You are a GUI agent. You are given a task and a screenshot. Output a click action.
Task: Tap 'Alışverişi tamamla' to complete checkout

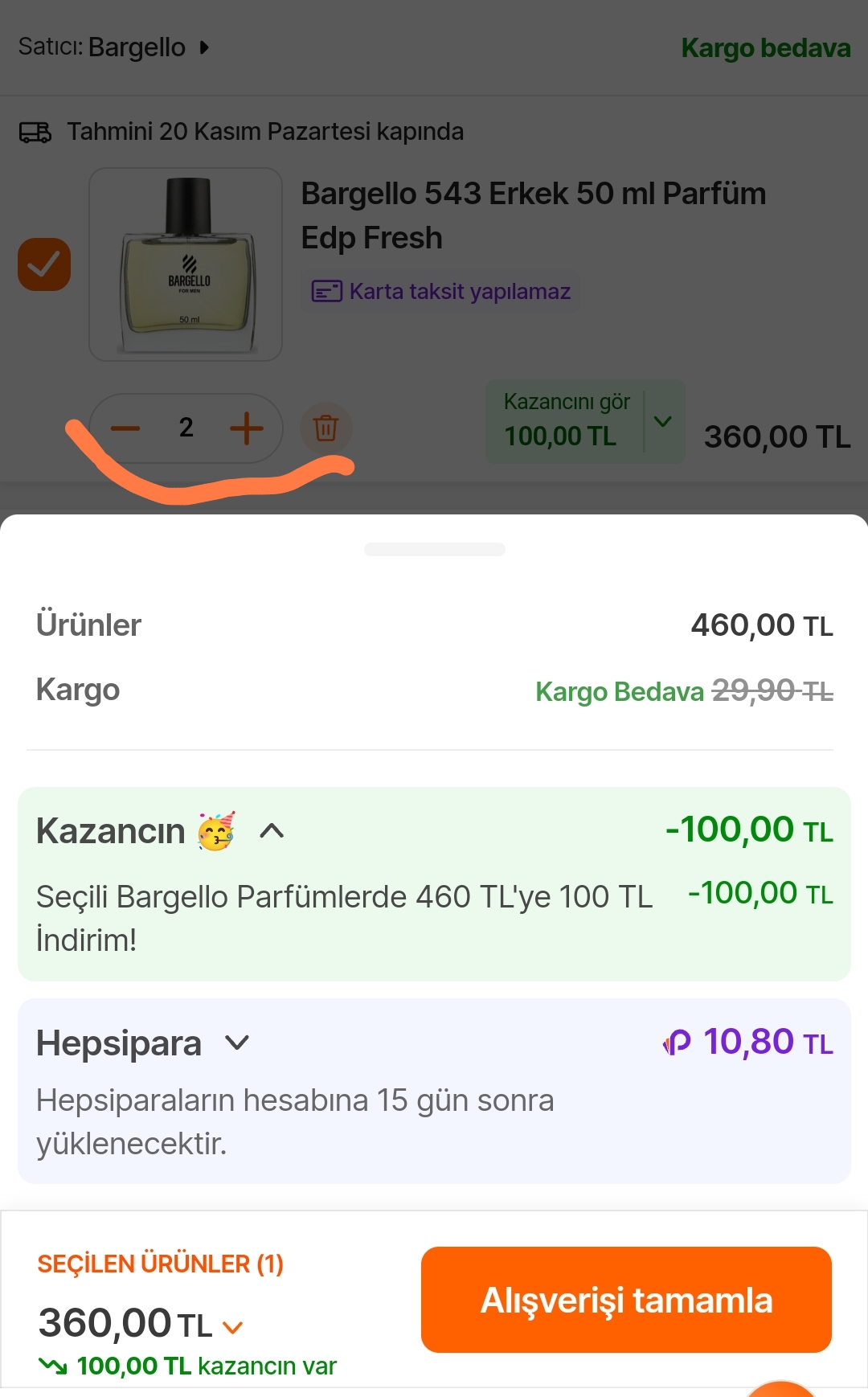pyautogui.click(x=626, y=1300)
